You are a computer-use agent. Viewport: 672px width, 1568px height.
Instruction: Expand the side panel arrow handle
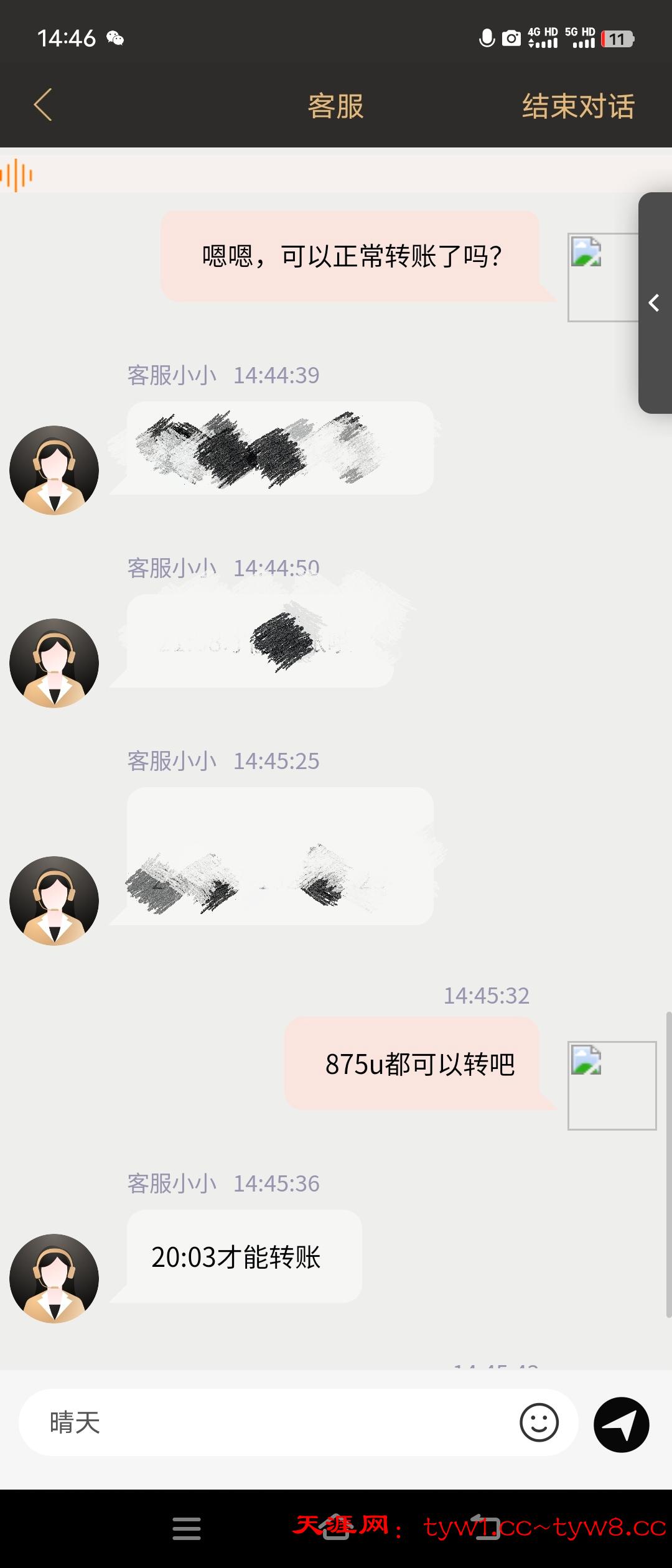pyautogui.click(x=654, y=303)
